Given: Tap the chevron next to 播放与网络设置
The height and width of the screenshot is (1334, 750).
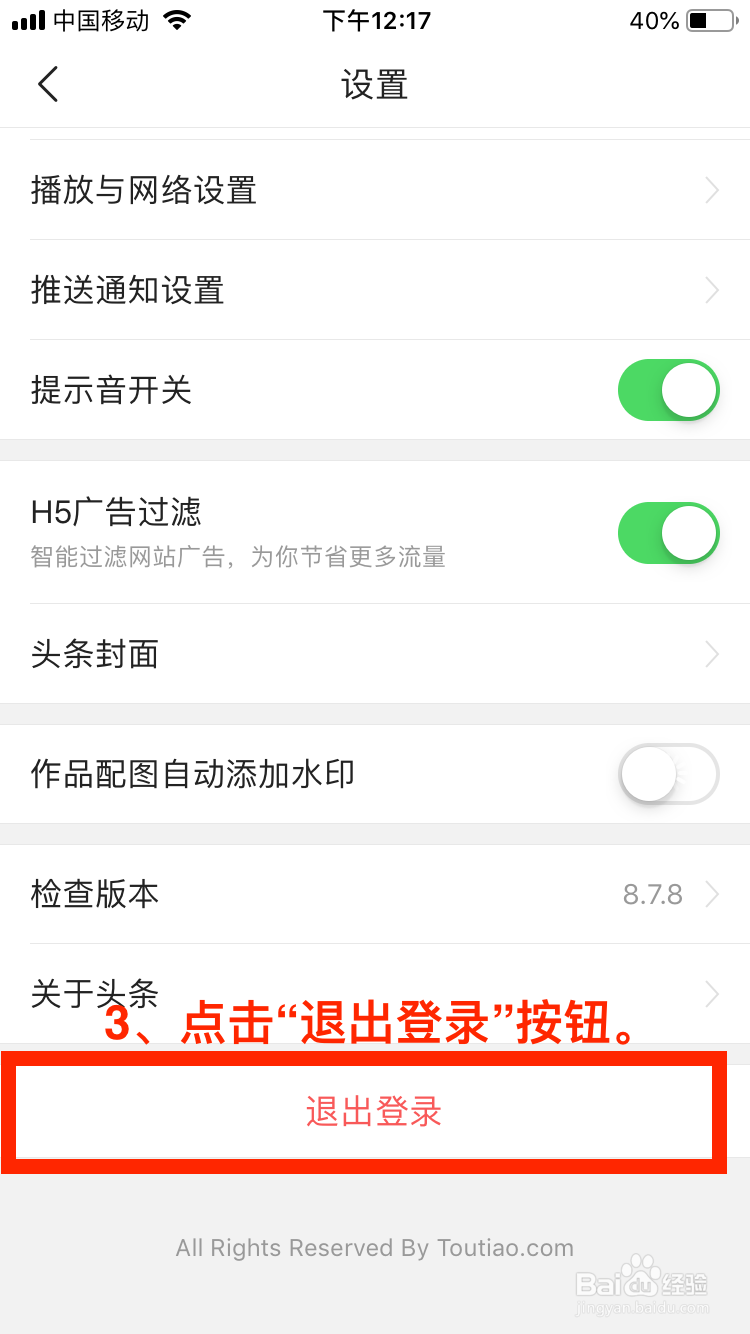Looking at the screenshot, I should point(712,190).
